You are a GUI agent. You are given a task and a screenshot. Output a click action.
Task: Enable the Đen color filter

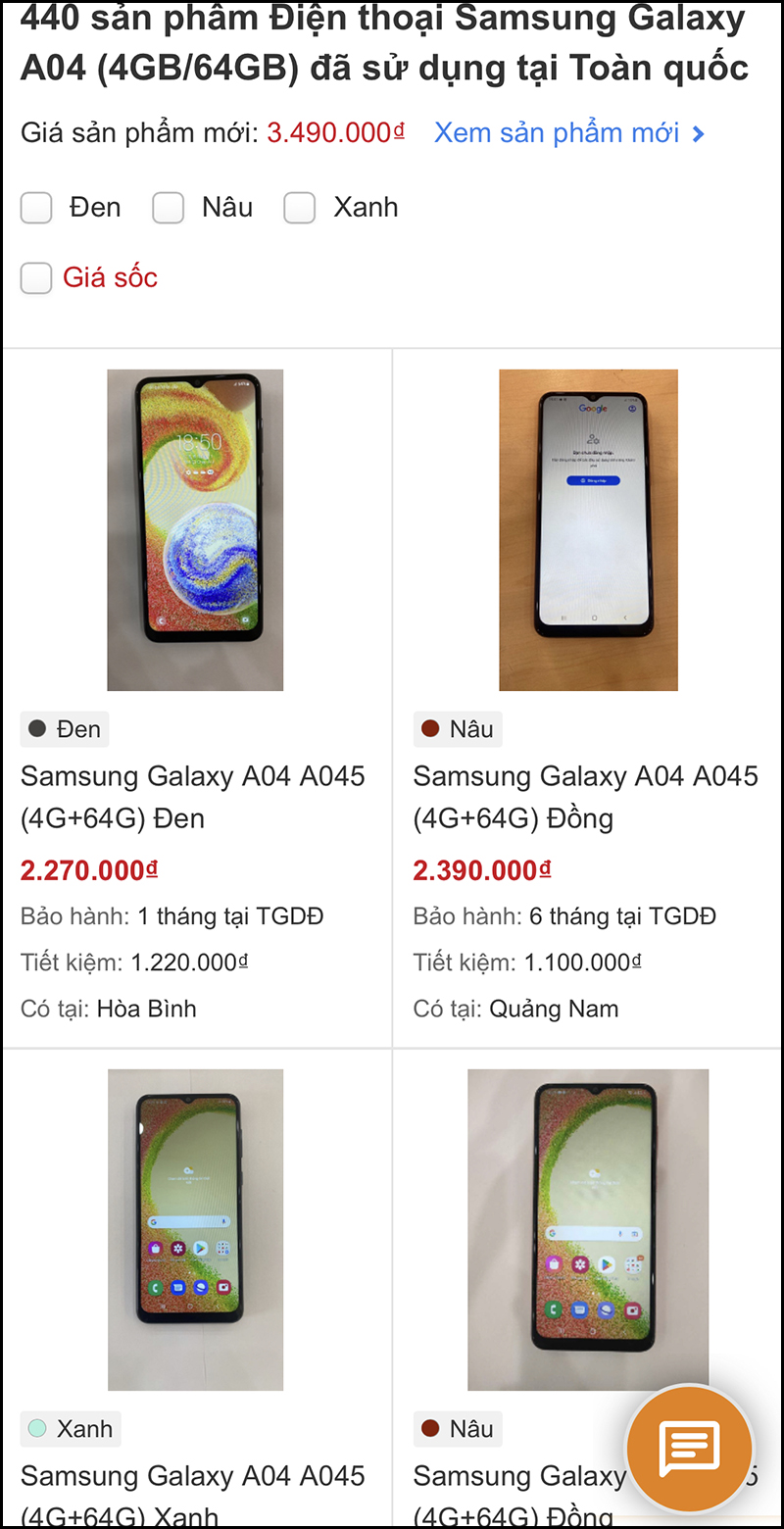[x=35, y=207]
